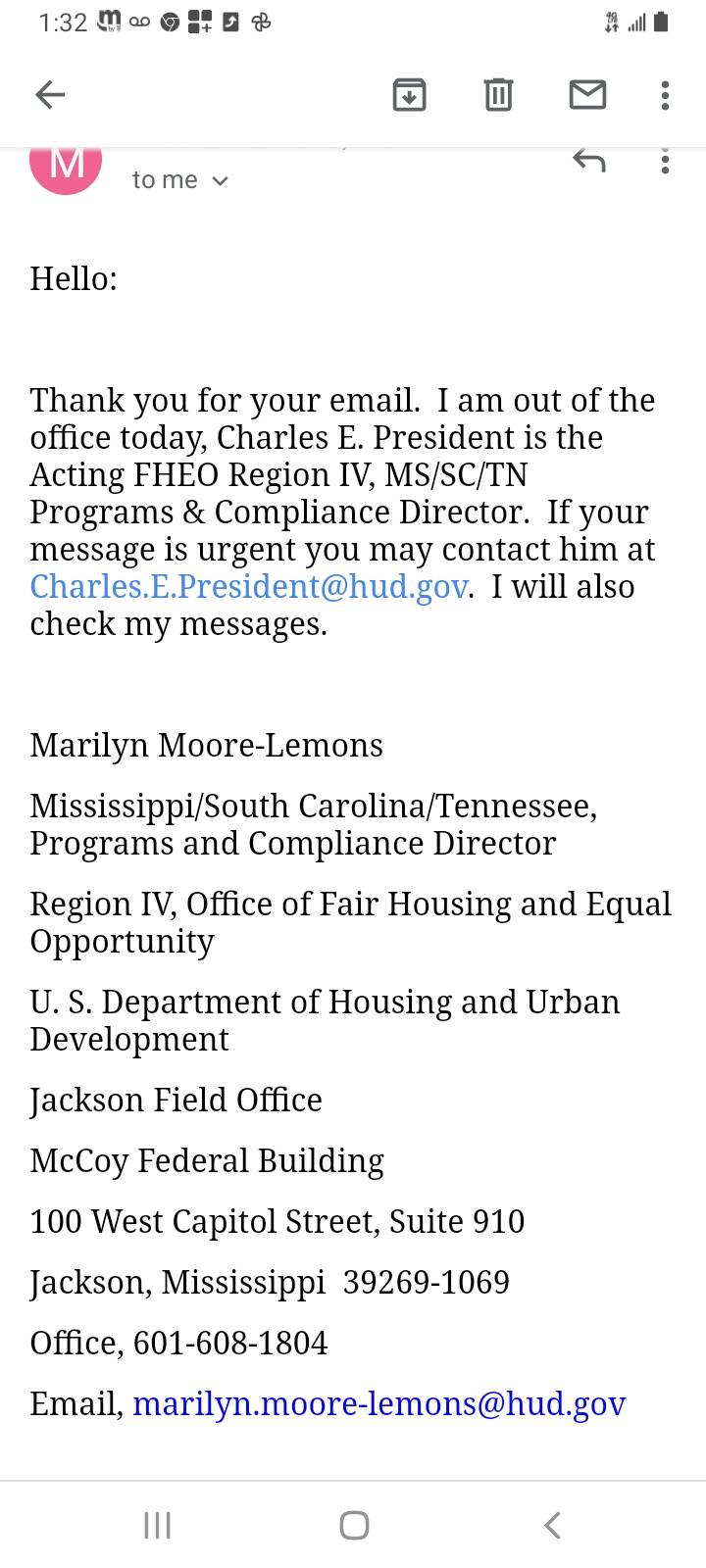Expand the 'to me' recipient details
Screen dimensions: 706x1568
click(179, 179)
